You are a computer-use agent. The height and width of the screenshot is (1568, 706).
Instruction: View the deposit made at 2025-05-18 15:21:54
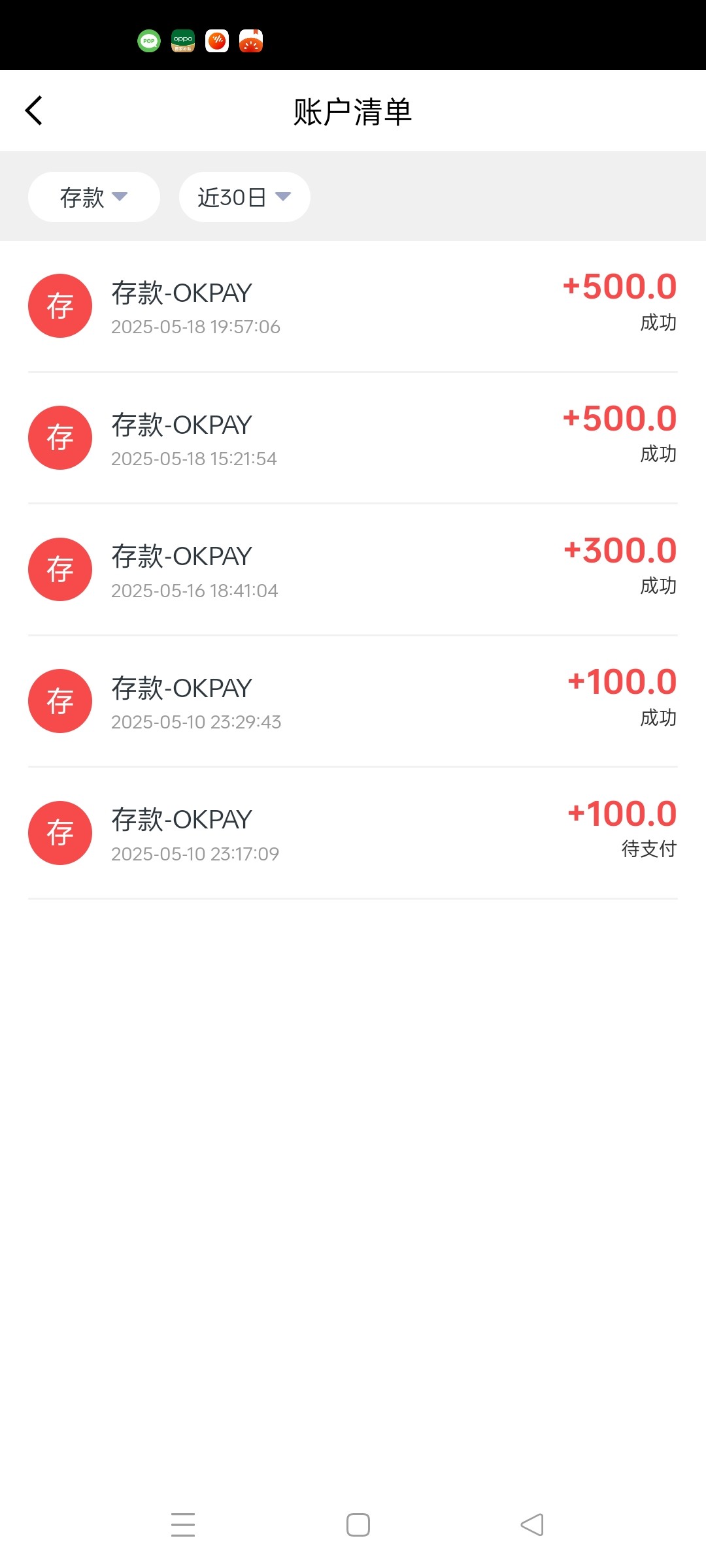(352, 438)
